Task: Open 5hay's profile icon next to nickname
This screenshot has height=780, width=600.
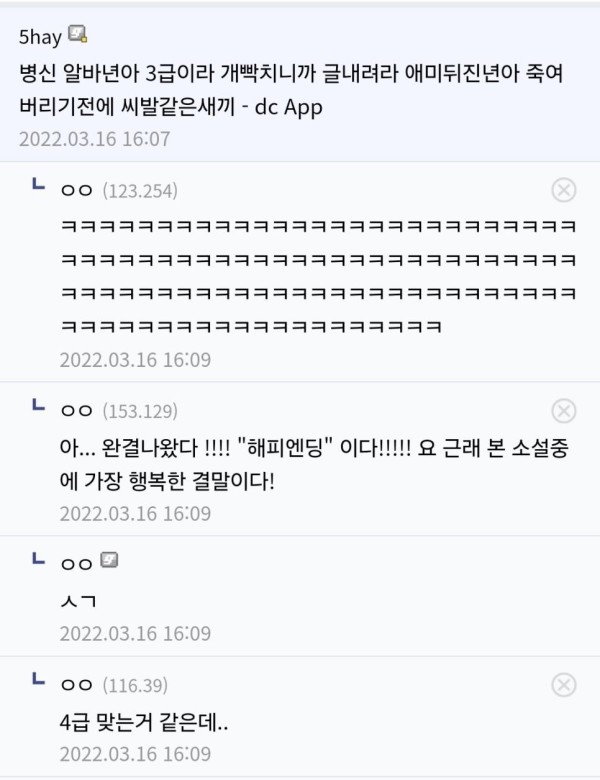Action: (77, 37)
